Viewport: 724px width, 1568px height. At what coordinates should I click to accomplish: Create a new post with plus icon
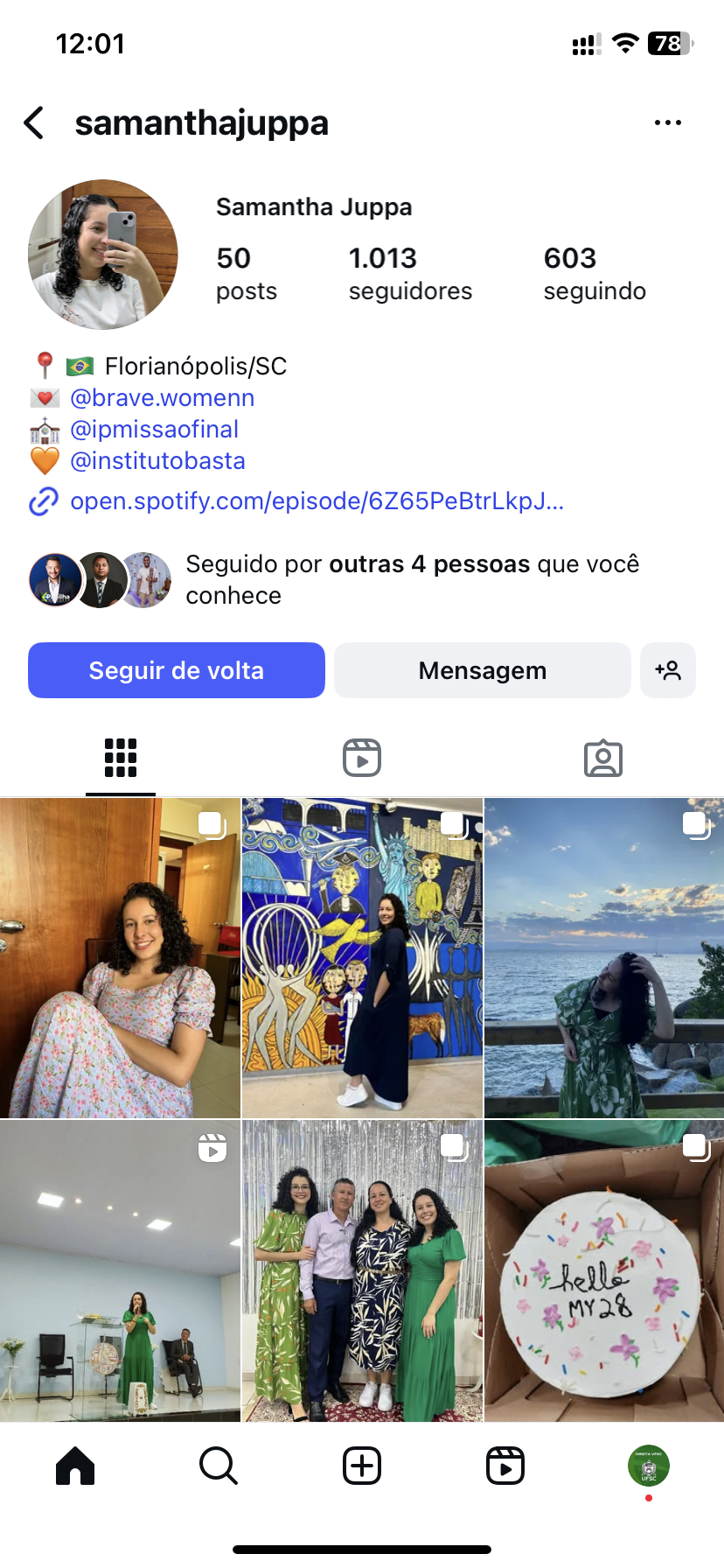[362, 1466]
